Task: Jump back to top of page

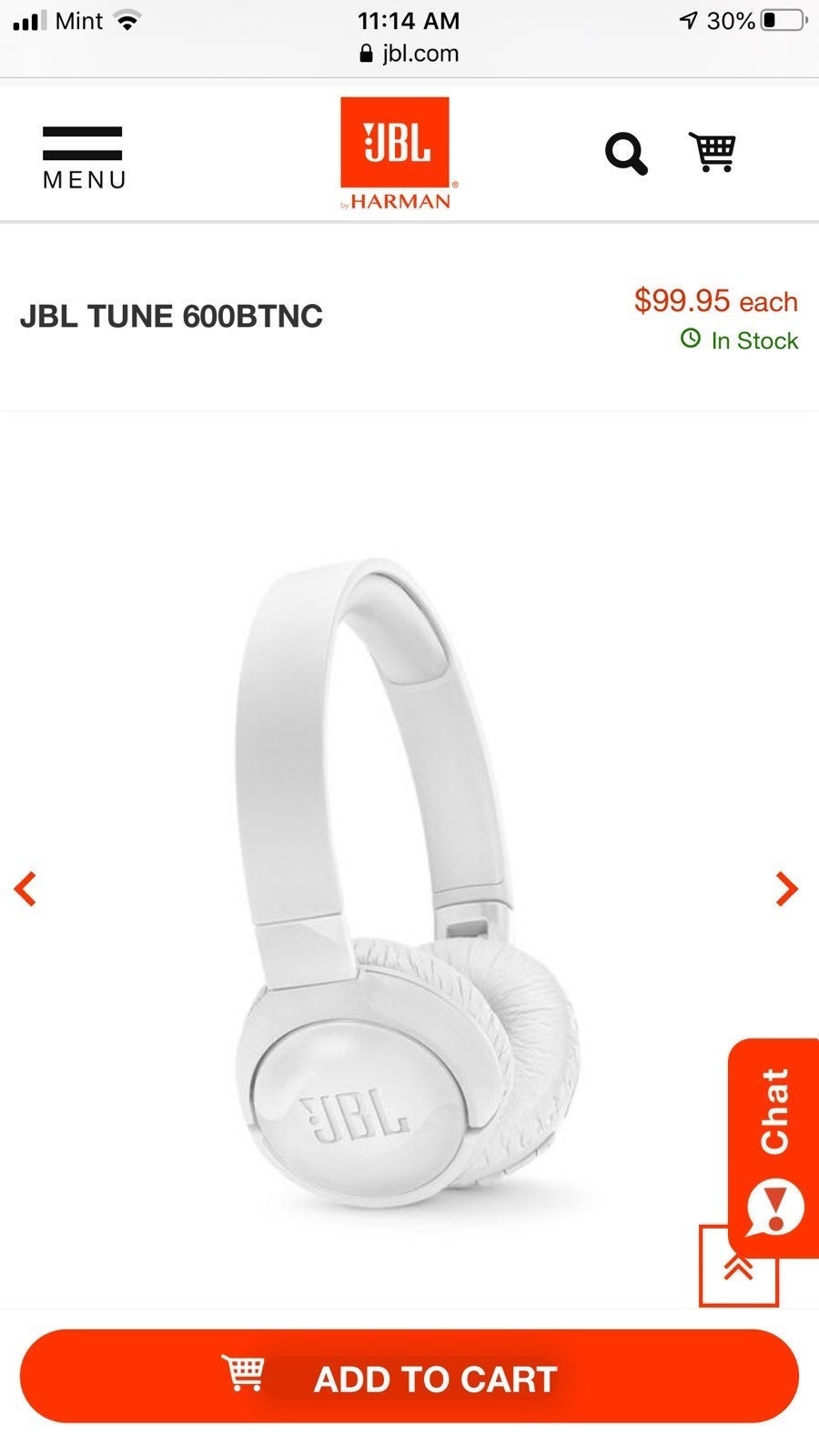Action: click(738, 1268)
